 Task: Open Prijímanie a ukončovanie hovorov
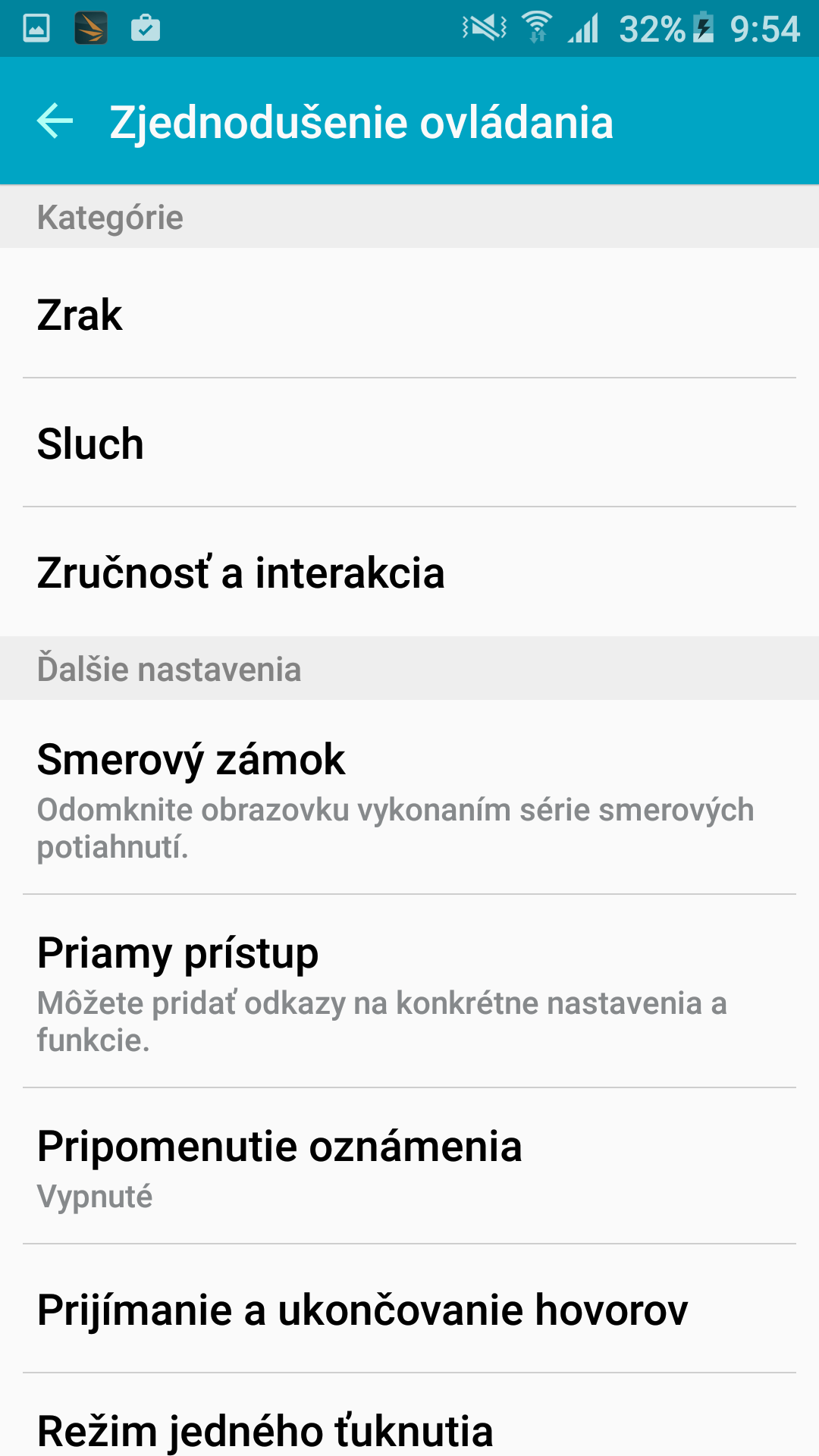(409, 1309)
